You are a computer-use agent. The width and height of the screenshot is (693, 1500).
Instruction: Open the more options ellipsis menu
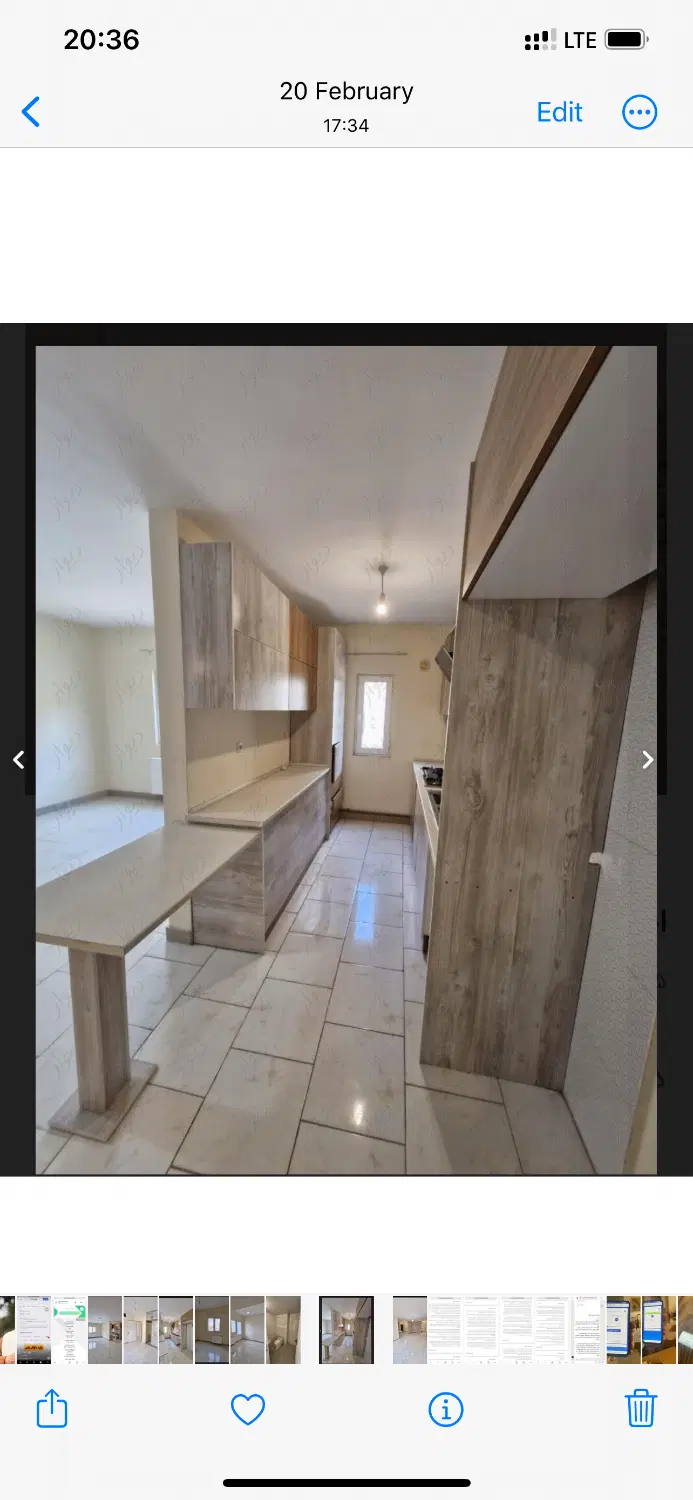(640, 112)
